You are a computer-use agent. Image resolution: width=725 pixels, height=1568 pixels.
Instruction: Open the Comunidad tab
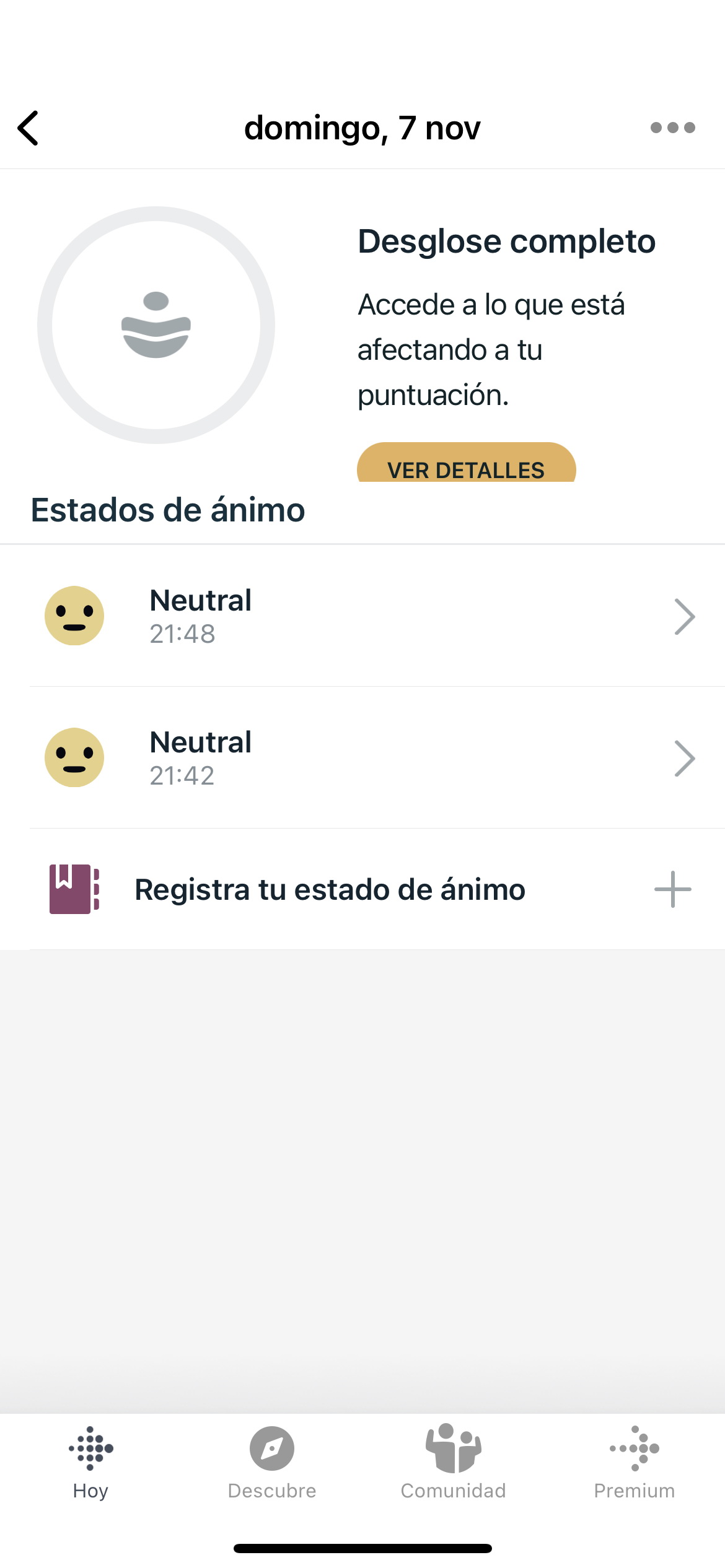click(x=453, y=1464)
